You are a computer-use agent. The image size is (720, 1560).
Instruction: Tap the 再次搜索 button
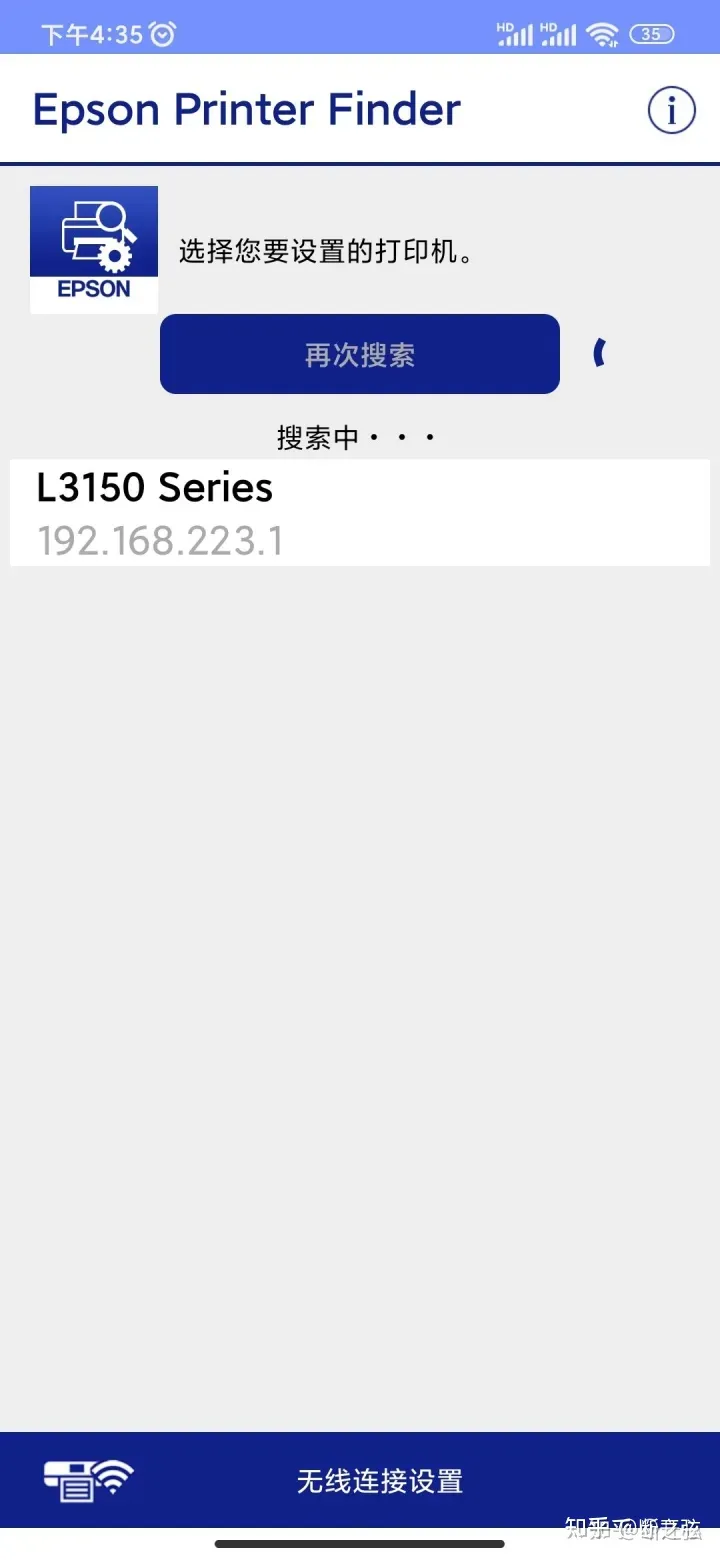pyautogui.click(x=360, y=354)
